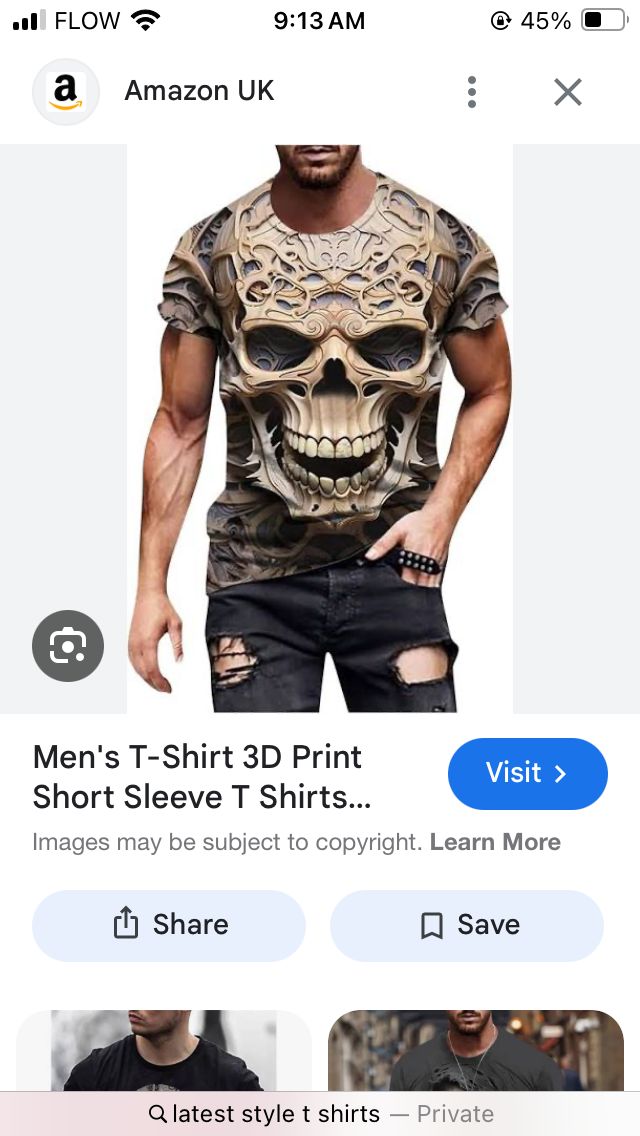Save this image to collection
This screenshot has width=640, height=1136.
point(467,925)
